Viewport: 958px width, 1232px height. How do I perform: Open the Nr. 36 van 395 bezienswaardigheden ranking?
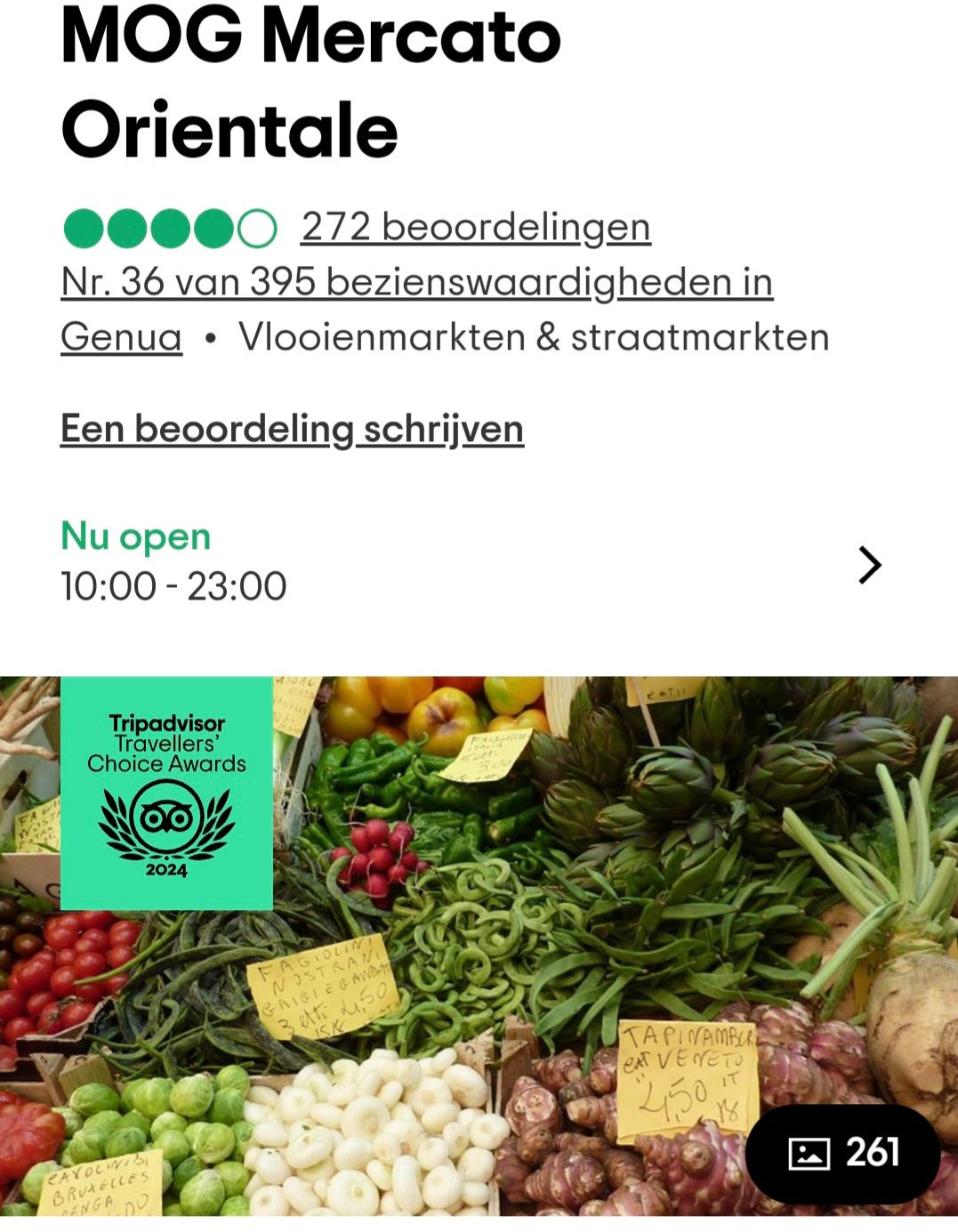pyautogui.click(x=416, y=283)
